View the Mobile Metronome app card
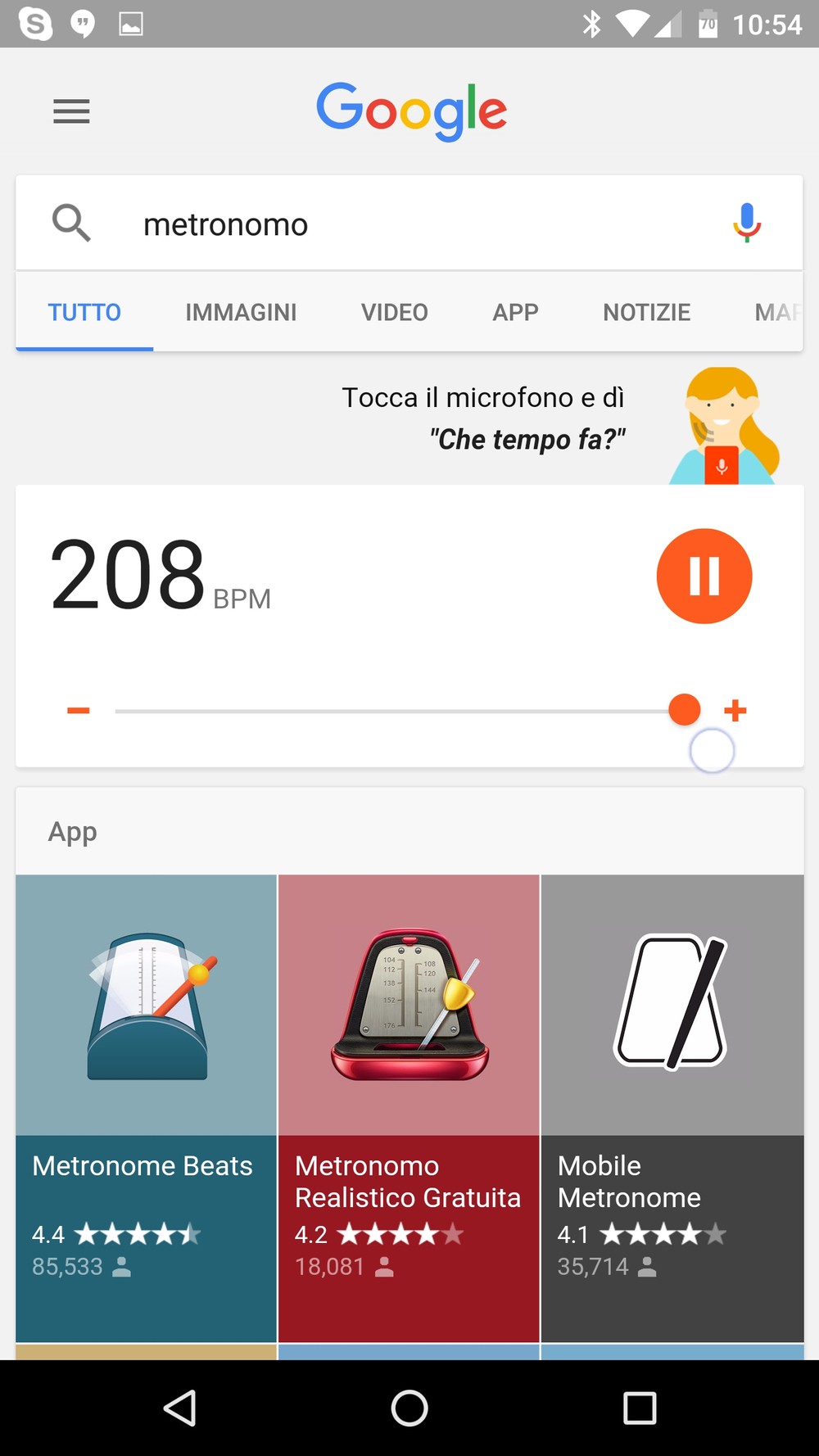 point(672,1106)
